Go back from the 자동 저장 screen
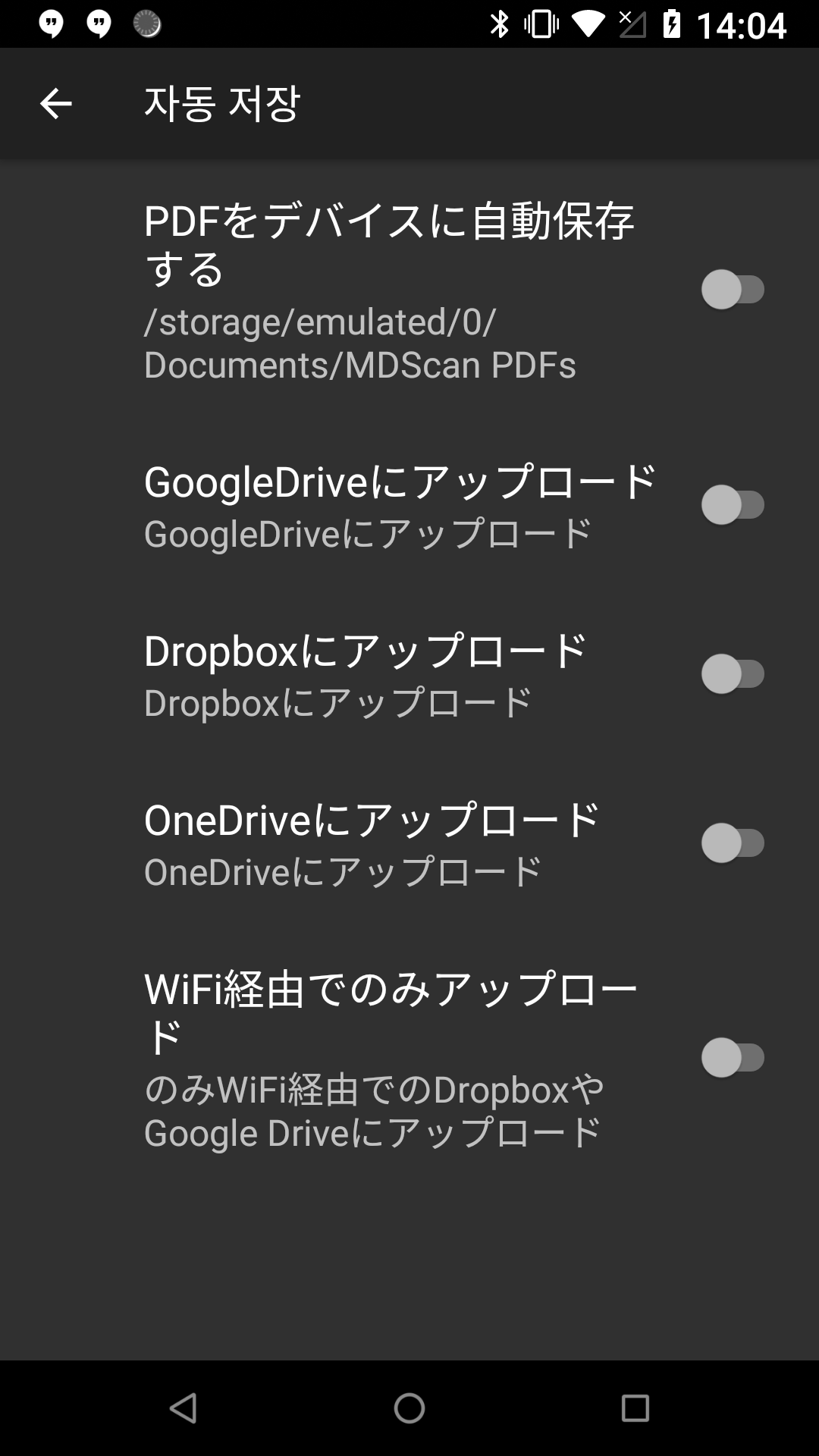The image size is (819, 1456). click(55, 104)
